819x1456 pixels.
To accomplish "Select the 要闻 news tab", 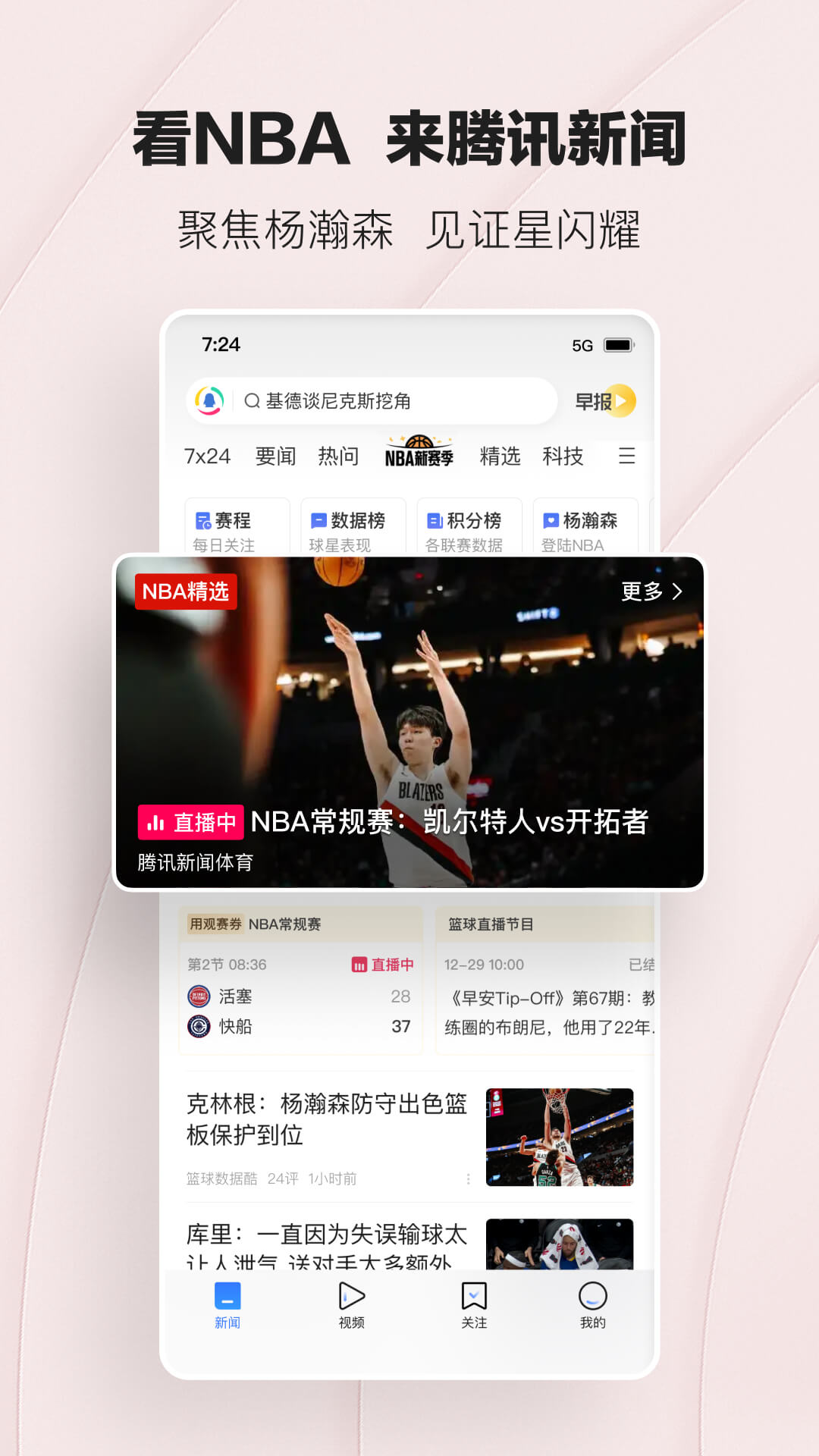I will [x=275, y=456].
